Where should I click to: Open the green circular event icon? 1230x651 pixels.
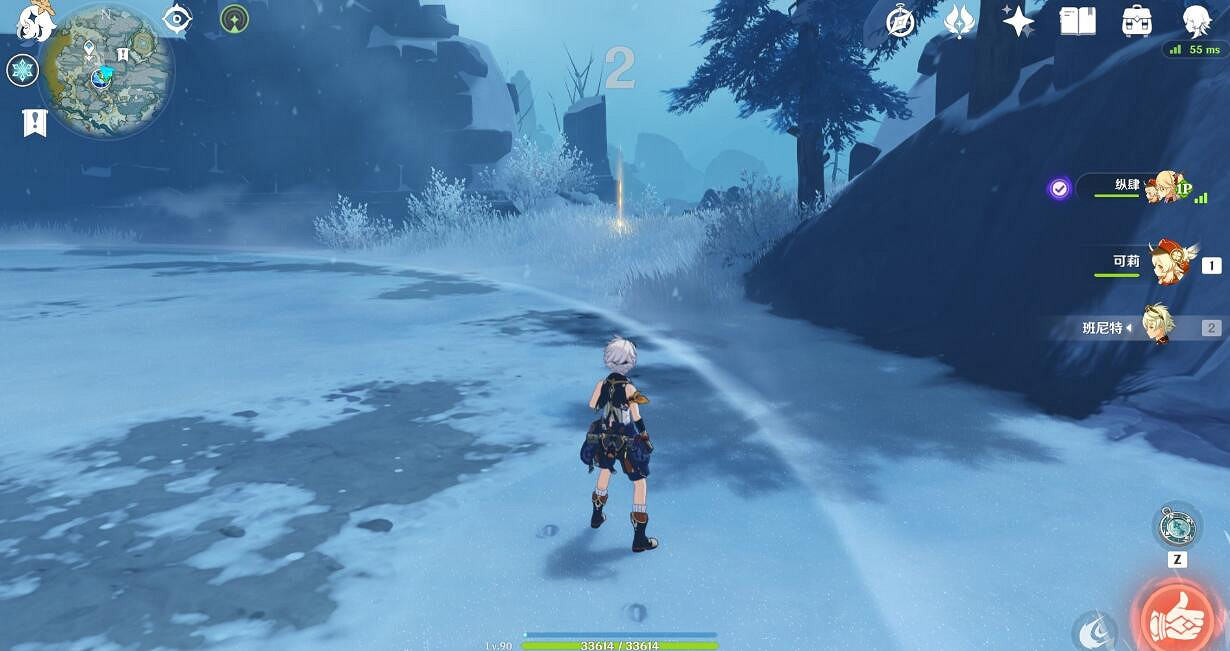[234, 19]
